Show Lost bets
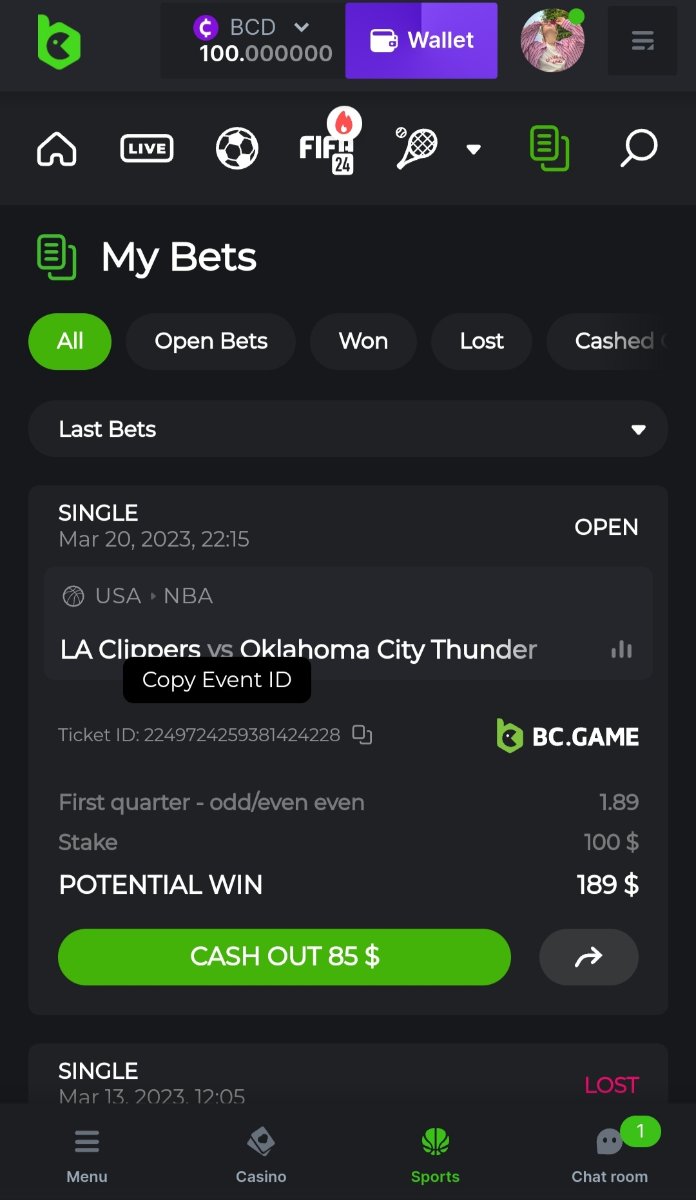 coord(481,341)
